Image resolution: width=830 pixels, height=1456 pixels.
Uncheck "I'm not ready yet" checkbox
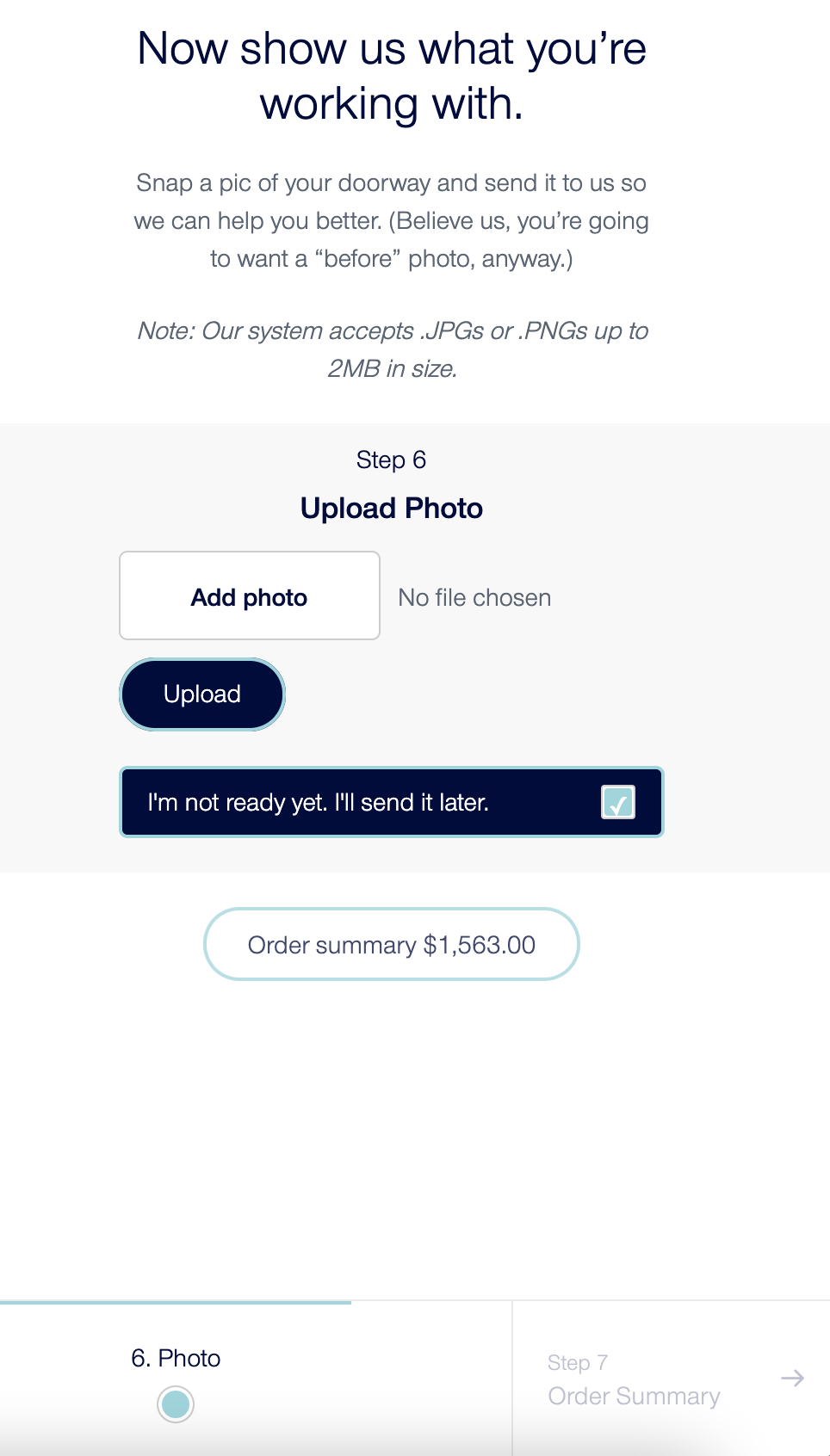tap(617, 802)
